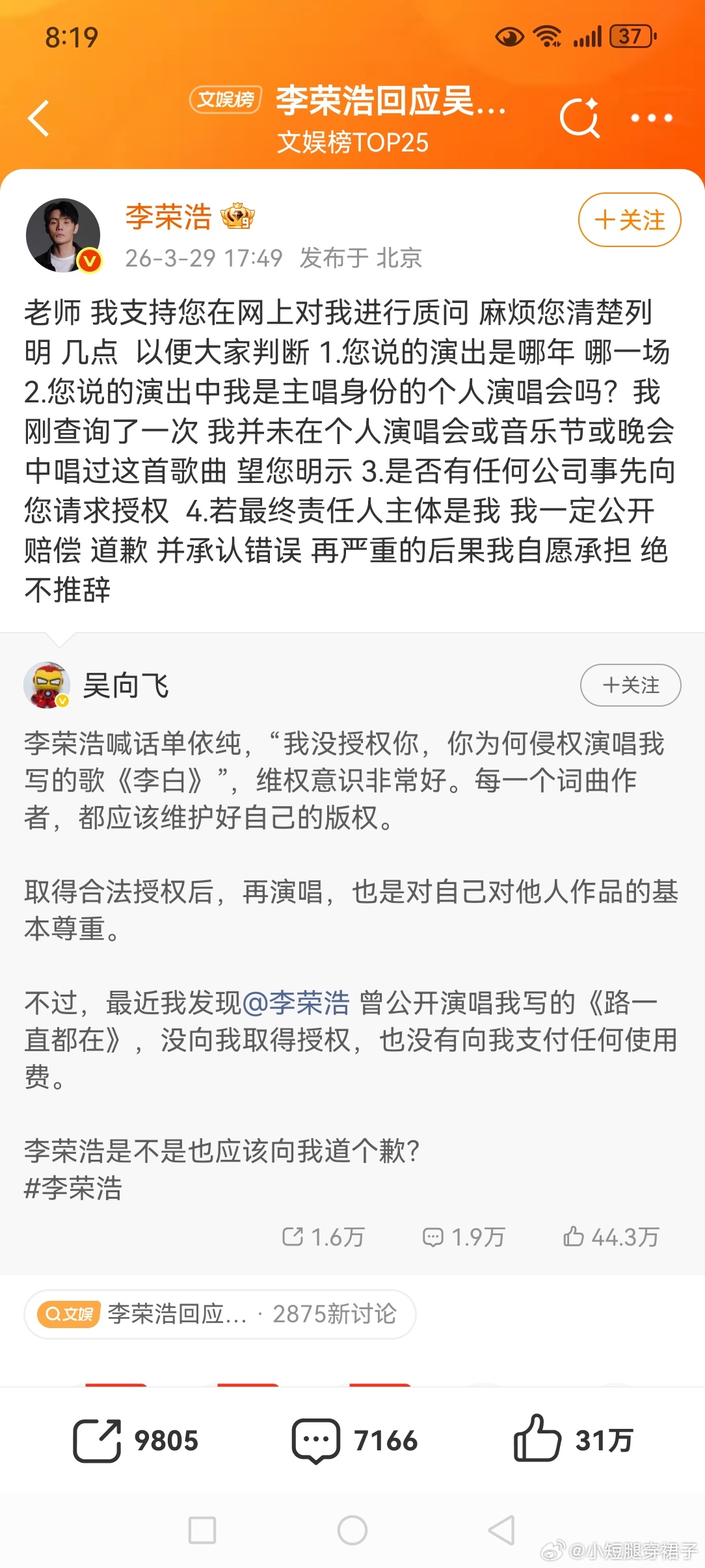Tap the back arrow in the top bar
705x1568 pixels.
[40, 119]
